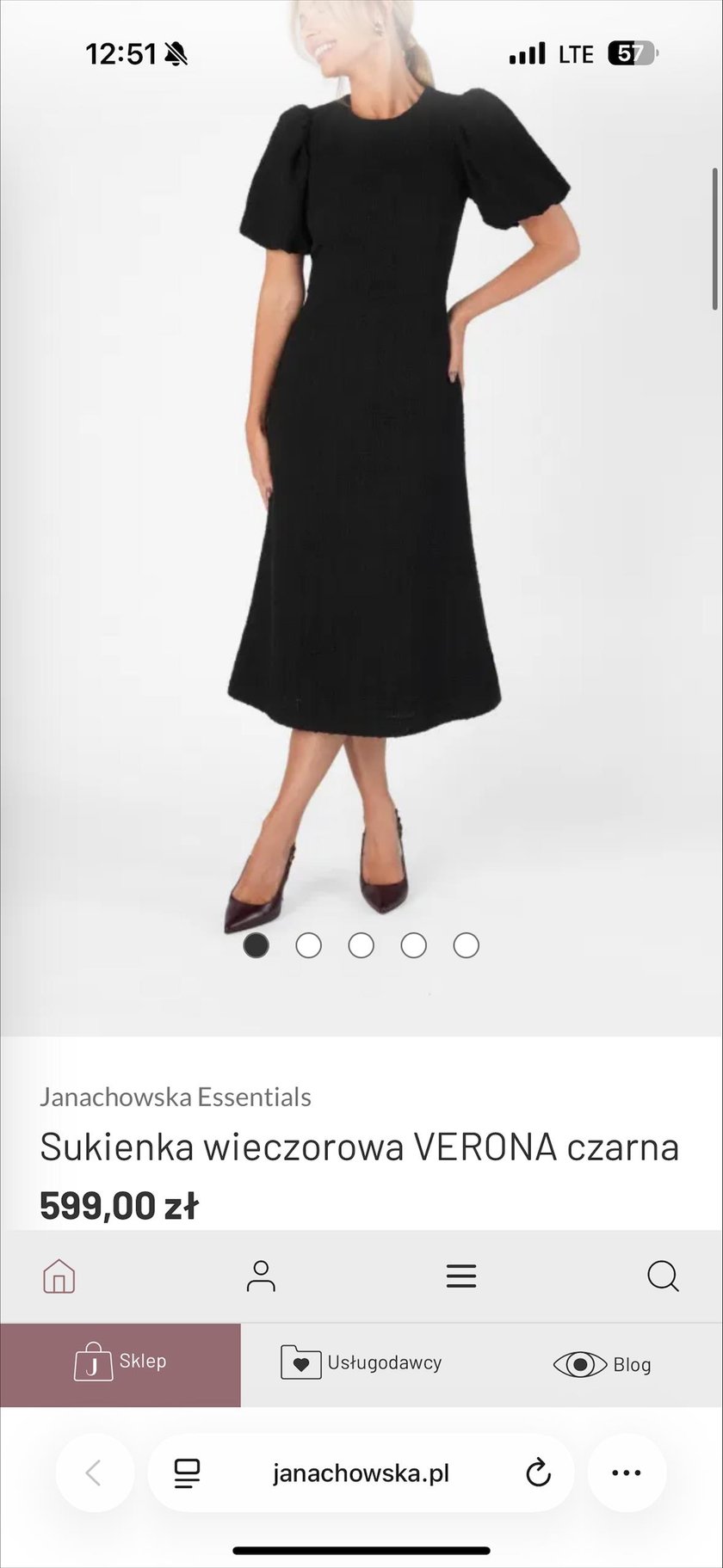723x1568 pixels.
Task: Open the page reader menu icon
Action: point(187,1473)
